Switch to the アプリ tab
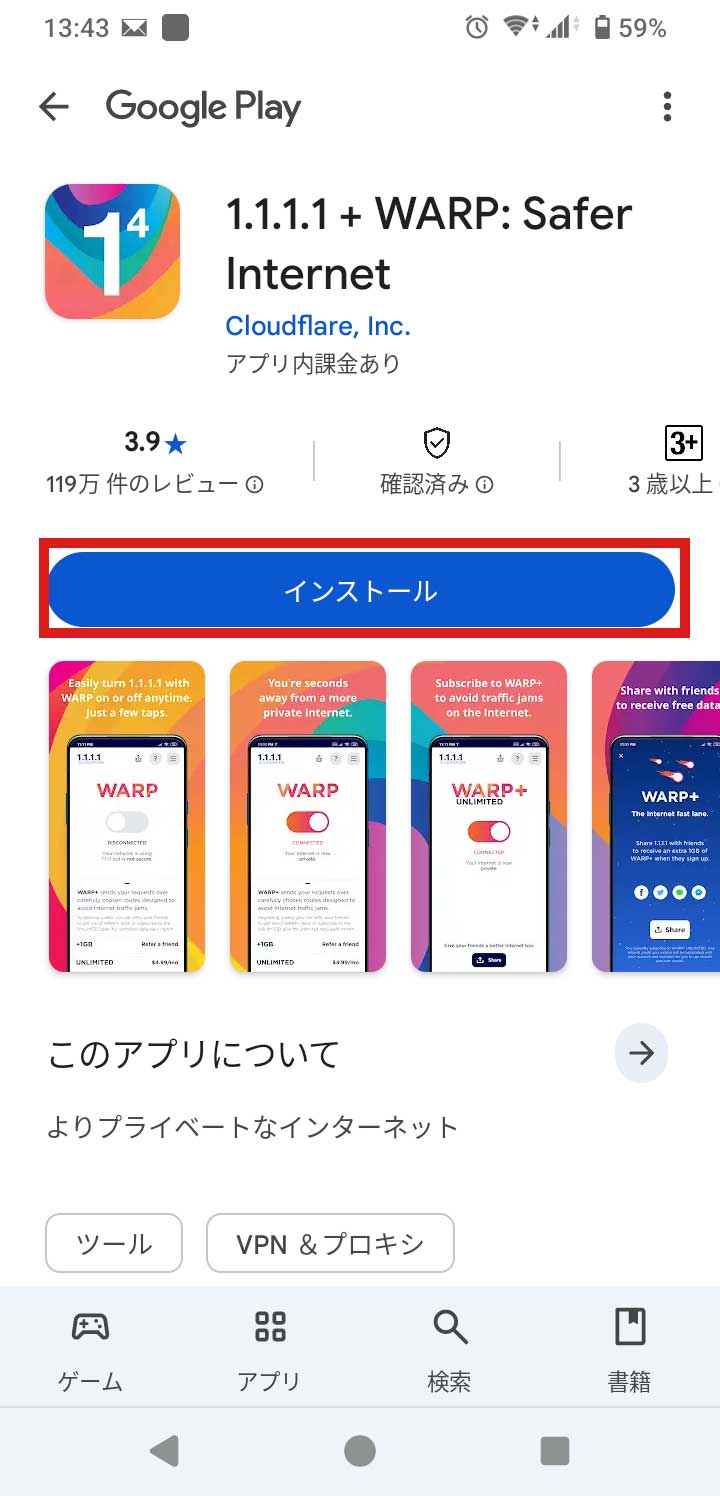 point(269,1349)
